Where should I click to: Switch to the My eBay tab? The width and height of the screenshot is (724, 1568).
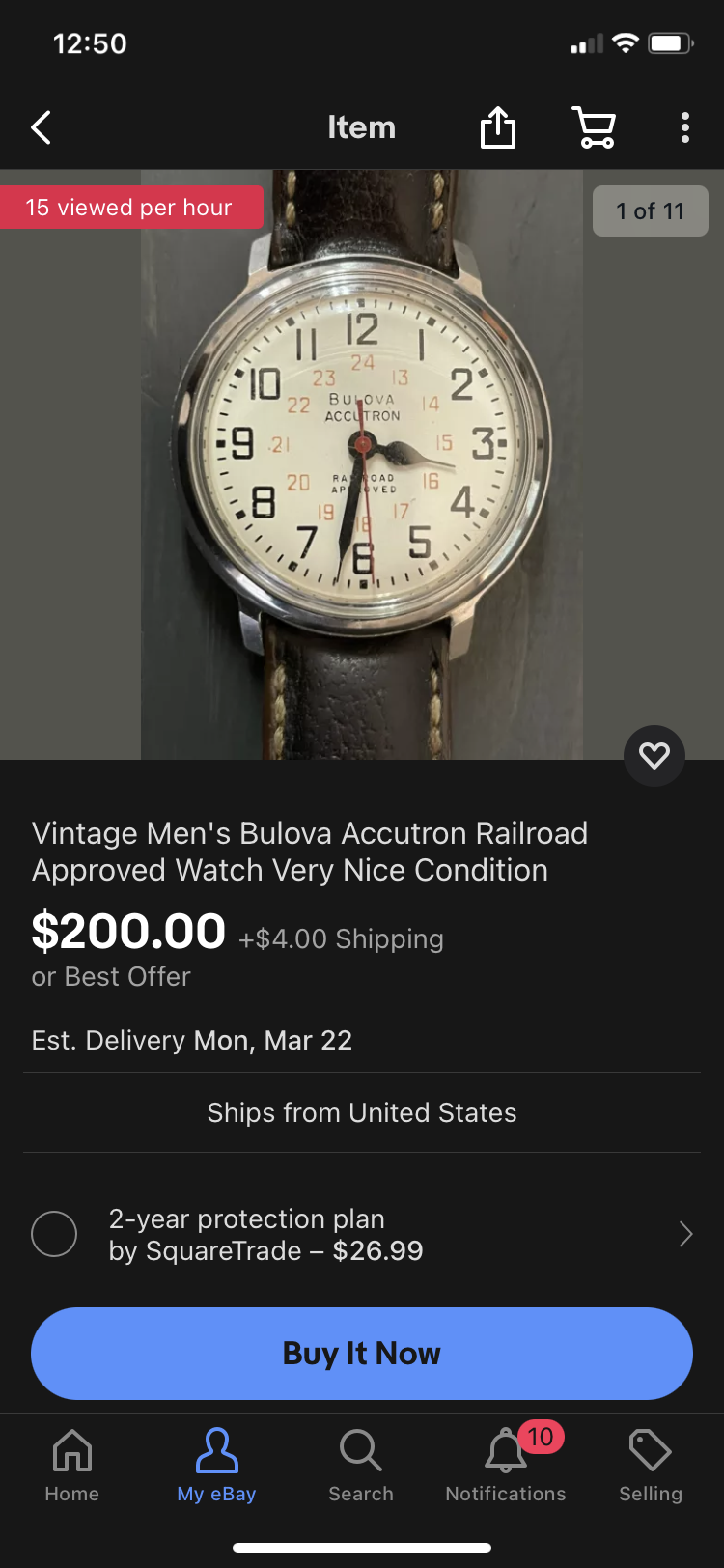point(216,1465)
